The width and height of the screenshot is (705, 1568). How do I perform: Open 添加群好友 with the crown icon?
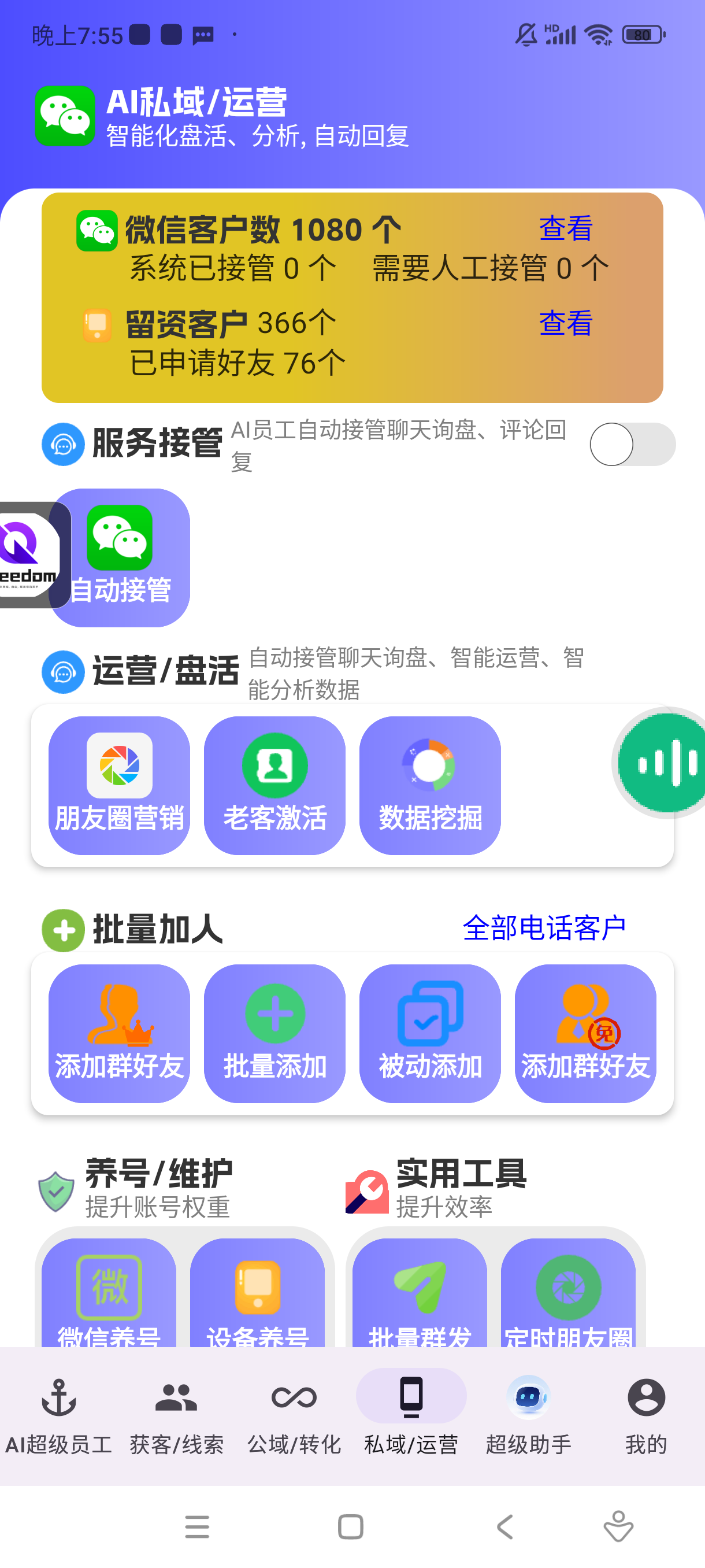(x=119, y=1034)
